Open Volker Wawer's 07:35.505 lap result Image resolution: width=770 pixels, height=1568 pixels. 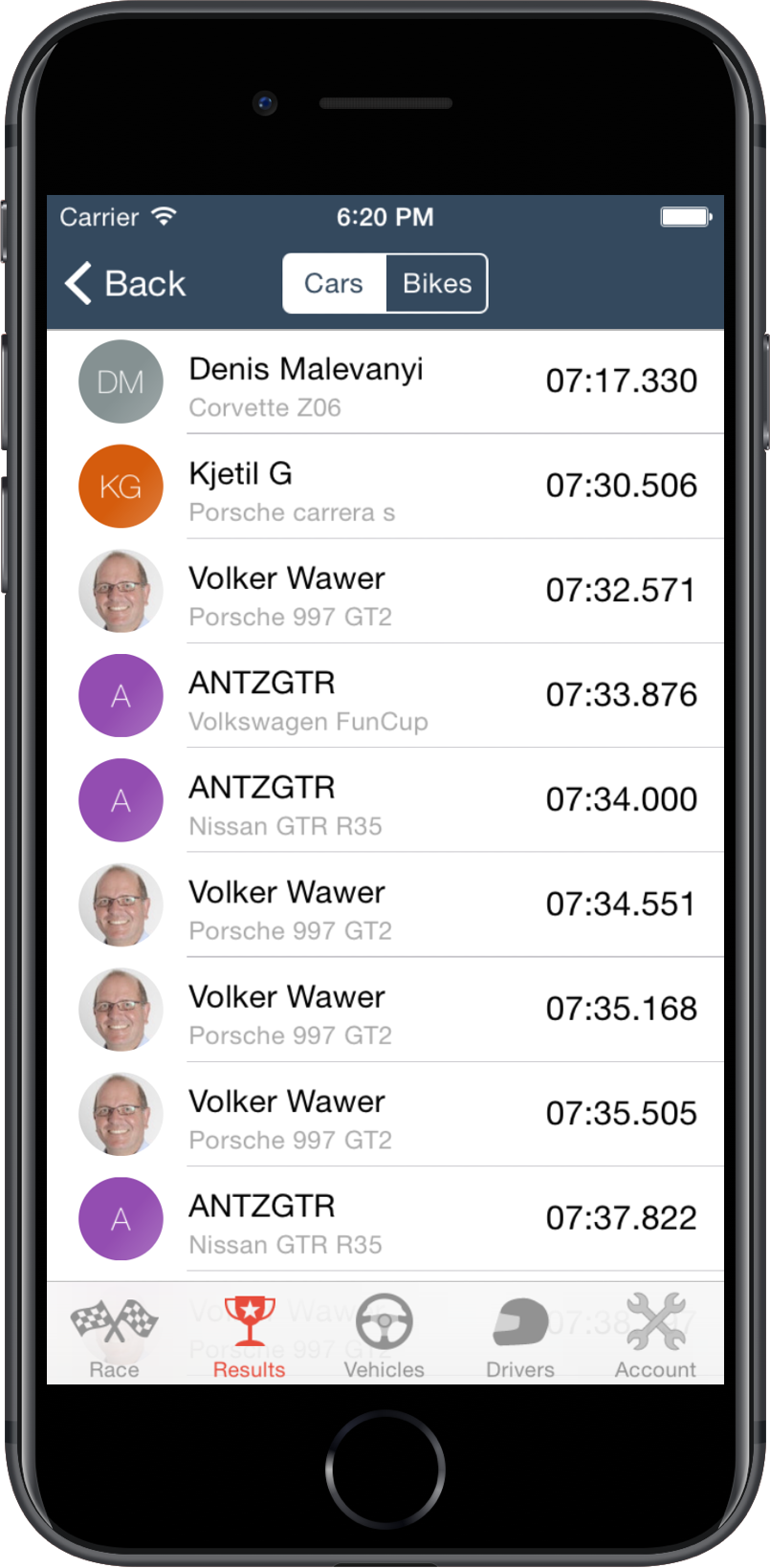click(x=385, y=1115)
